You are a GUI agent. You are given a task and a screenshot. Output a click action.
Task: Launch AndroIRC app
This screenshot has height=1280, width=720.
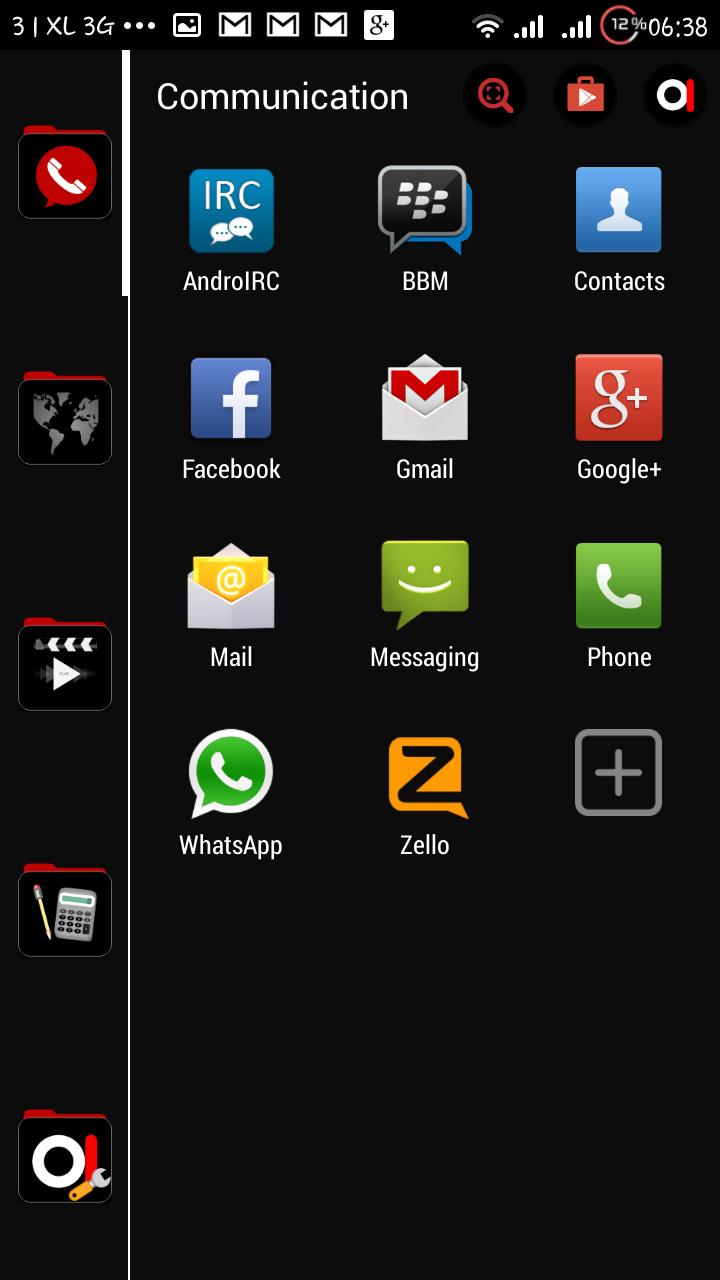click(231, 211)
